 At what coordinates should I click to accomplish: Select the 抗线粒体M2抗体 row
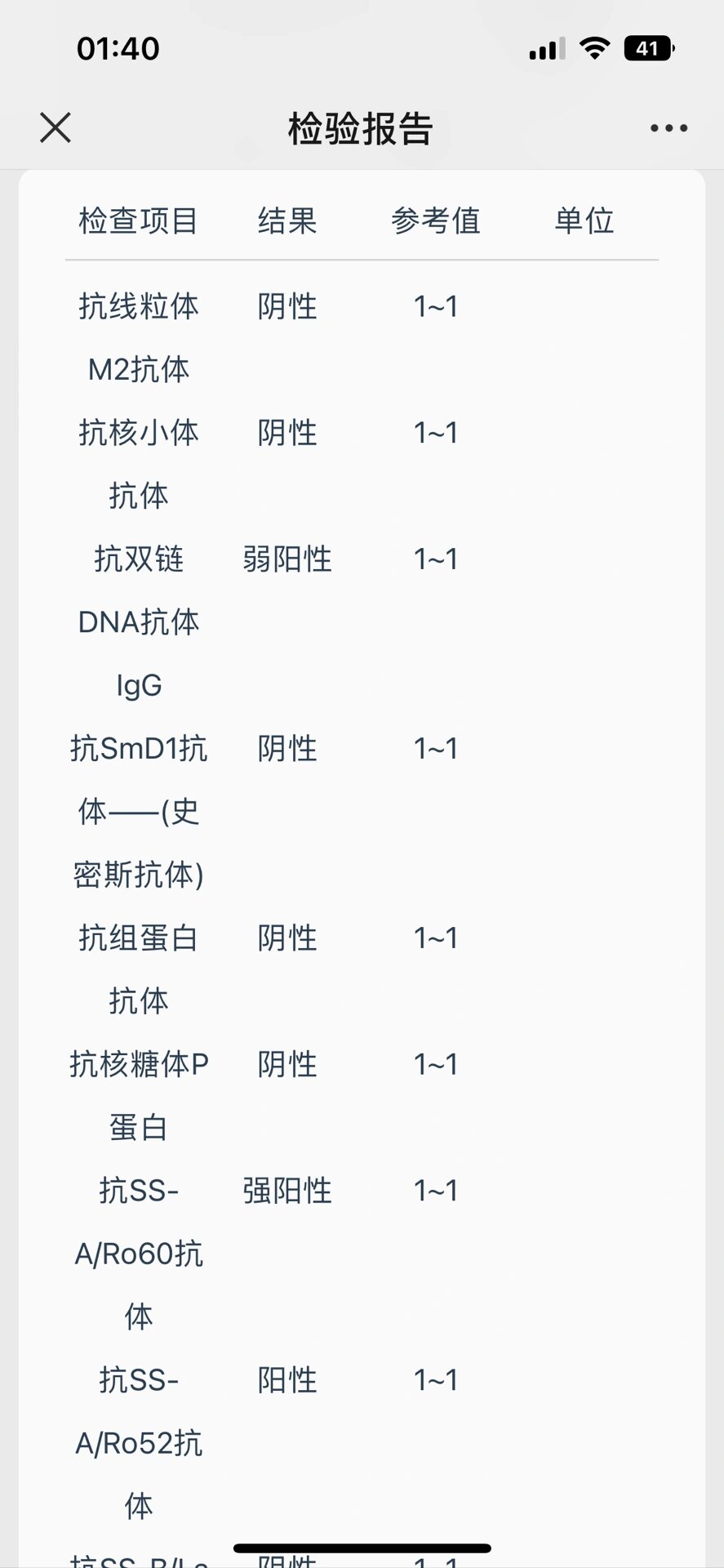(x=137, y=337)
